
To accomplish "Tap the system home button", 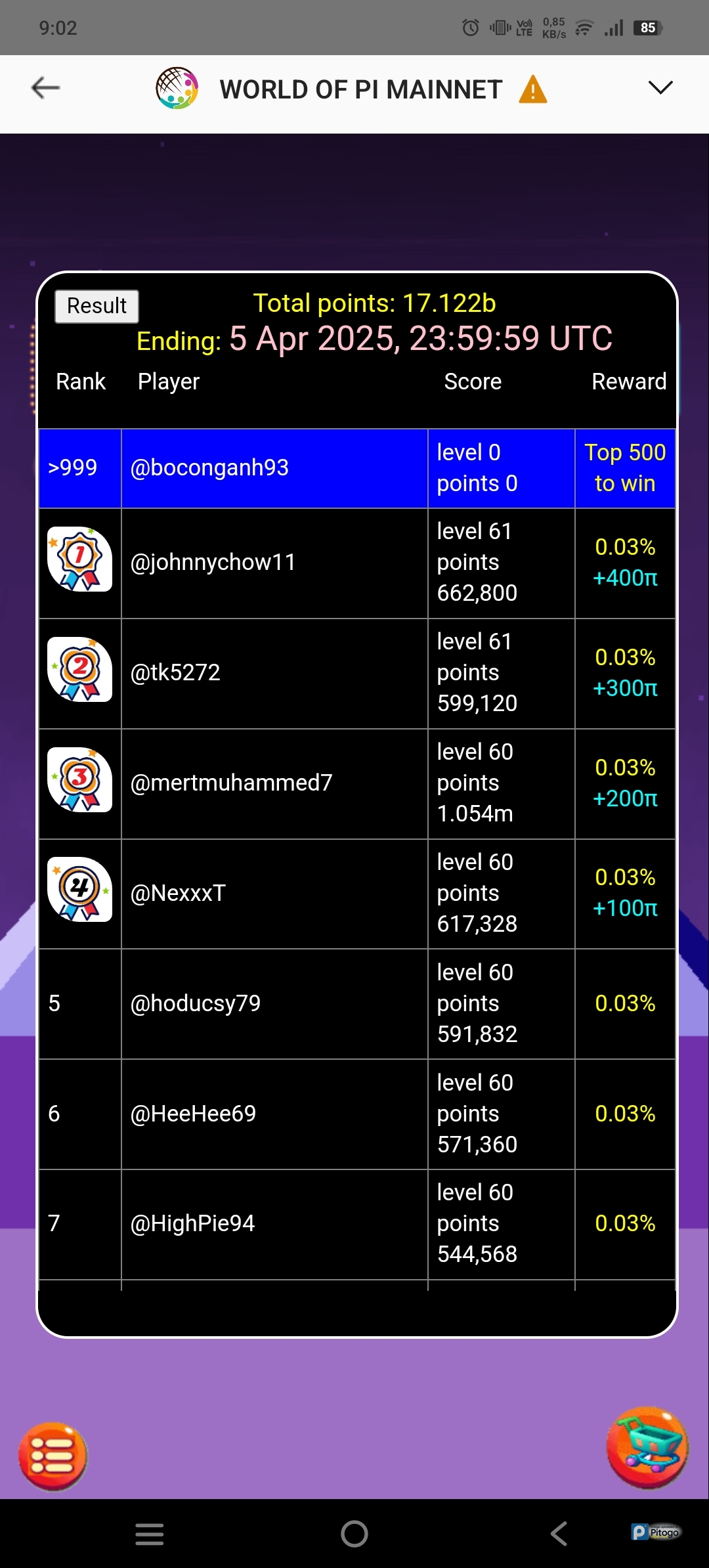I will tap(354, 1534).
